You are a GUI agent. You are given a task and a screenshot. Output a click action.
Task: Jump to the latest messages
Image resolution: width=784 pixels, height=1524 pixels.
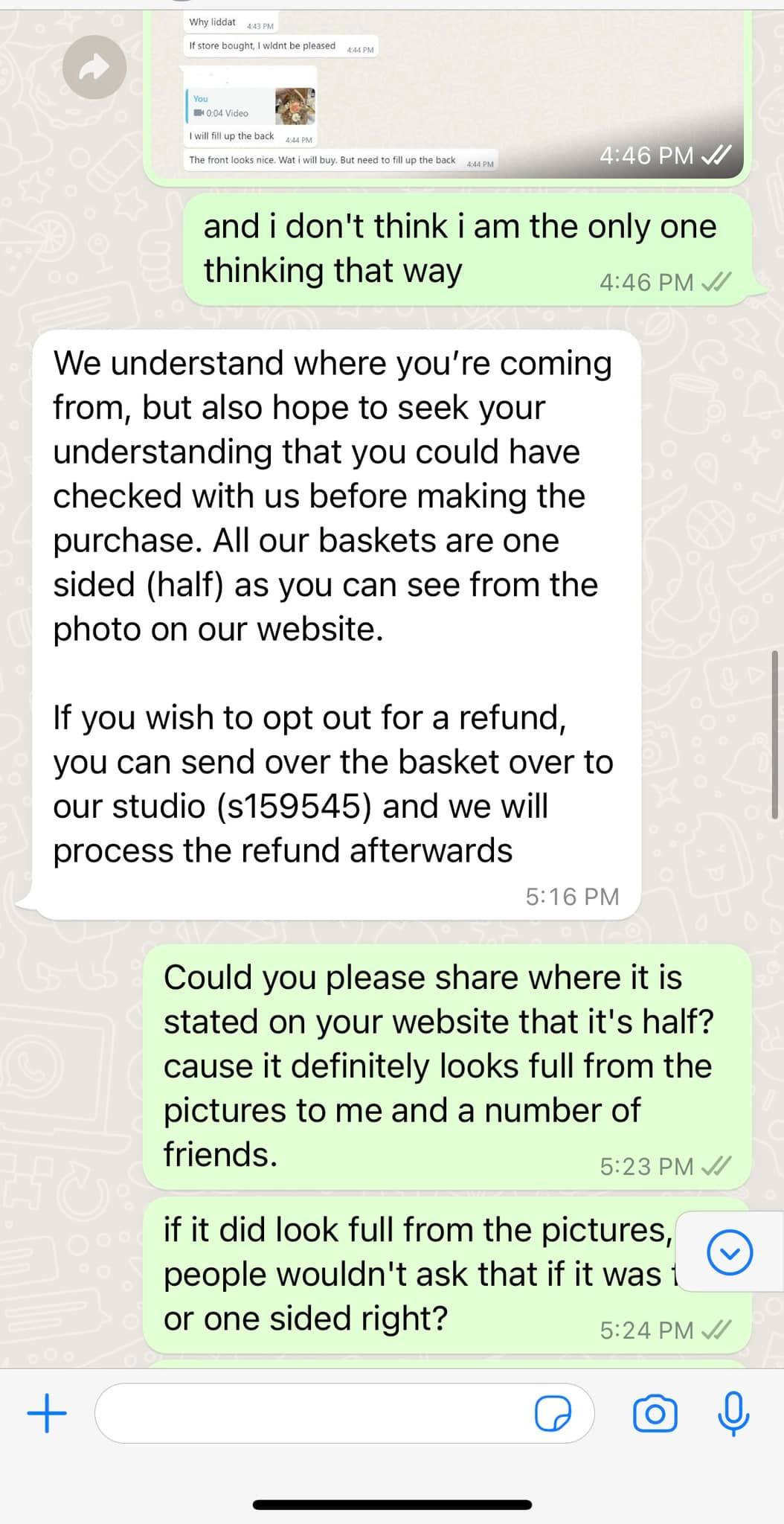coord(730,1253)
